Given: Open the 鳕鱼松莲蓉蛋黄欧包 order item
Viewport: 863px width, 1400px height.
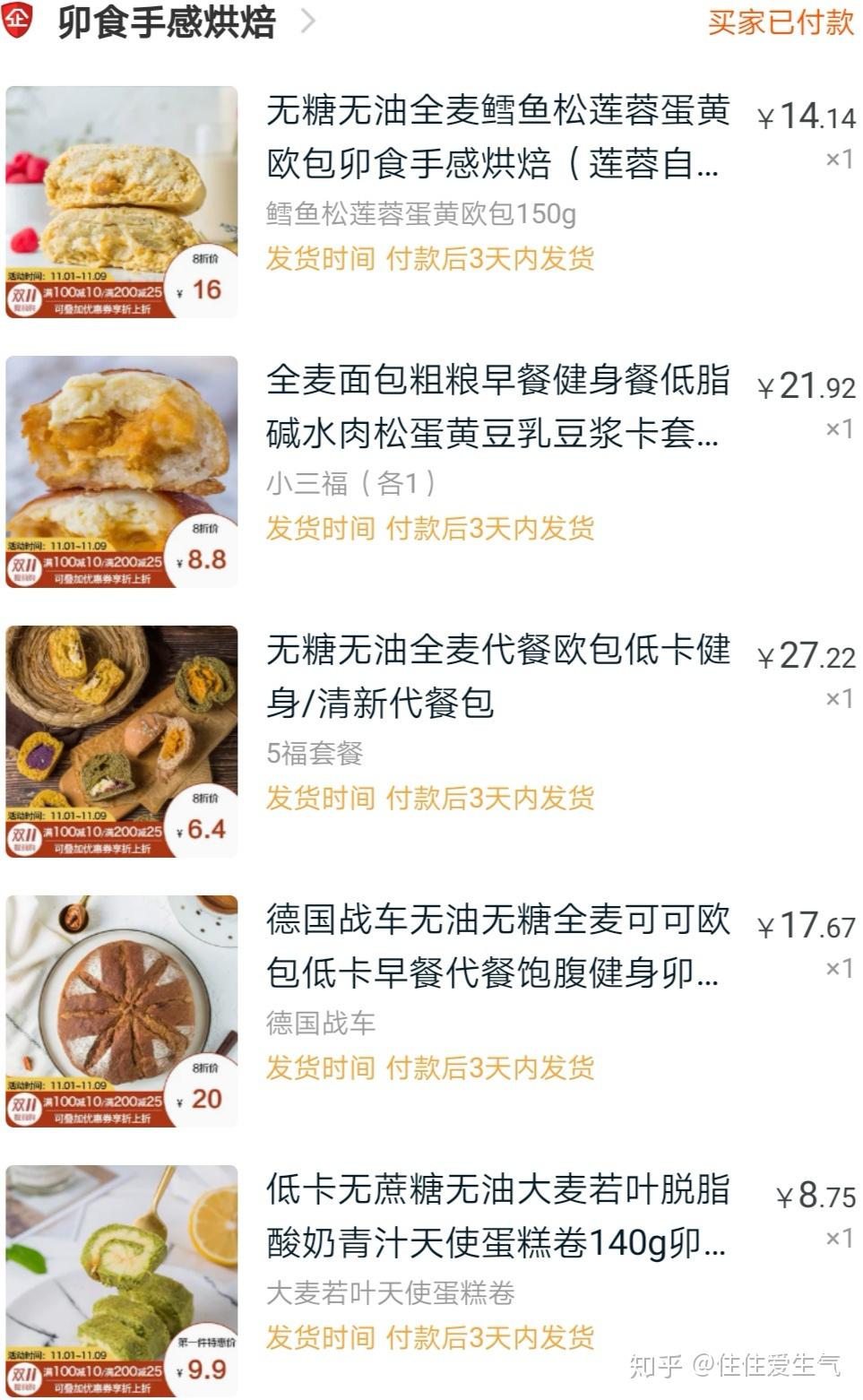Looking at the screenshot, I should pyautogui.click(x=497, y=137).
